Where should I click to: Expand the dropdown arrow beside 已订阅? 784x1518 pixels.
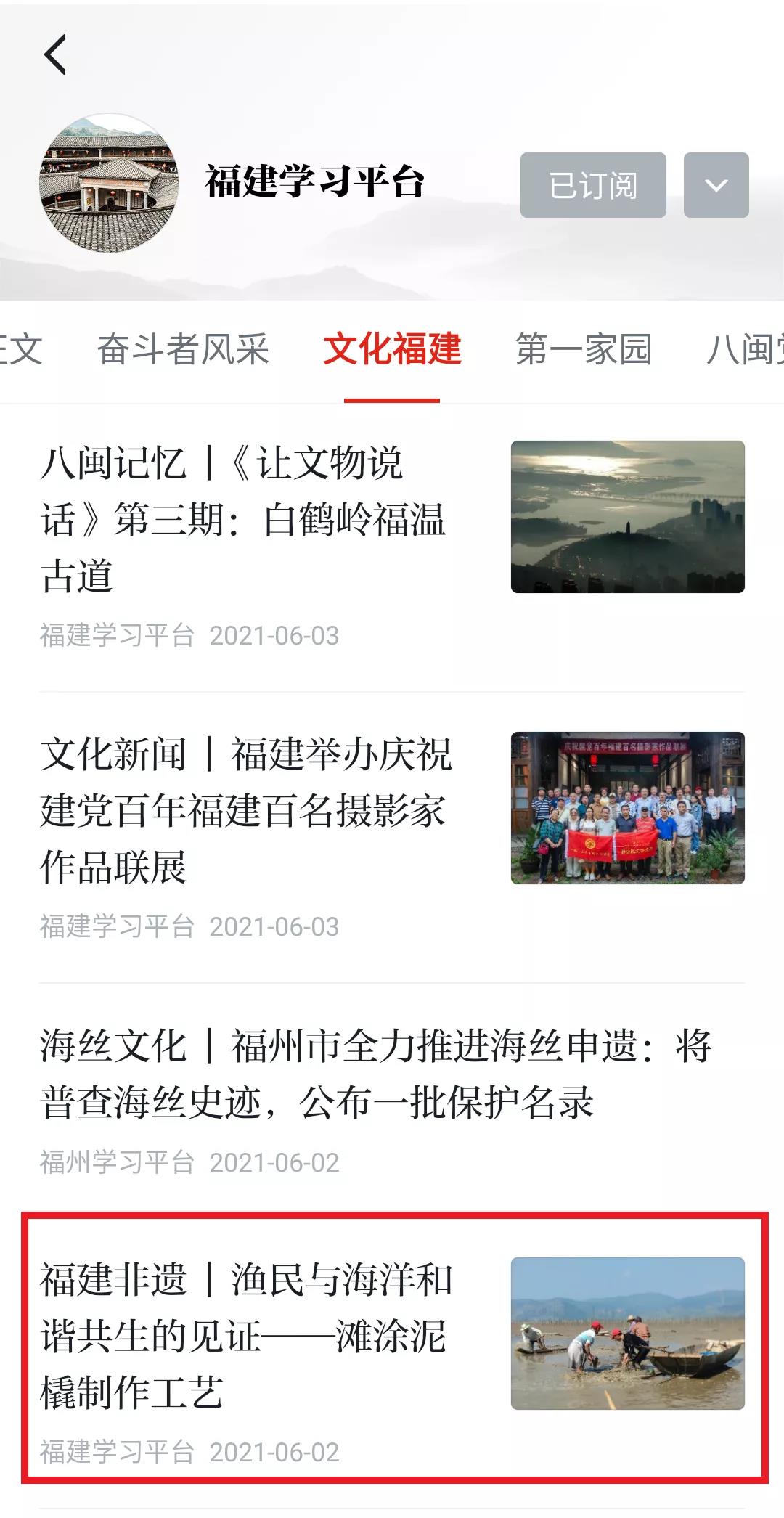pyautogui.click(x=716, y=185)
